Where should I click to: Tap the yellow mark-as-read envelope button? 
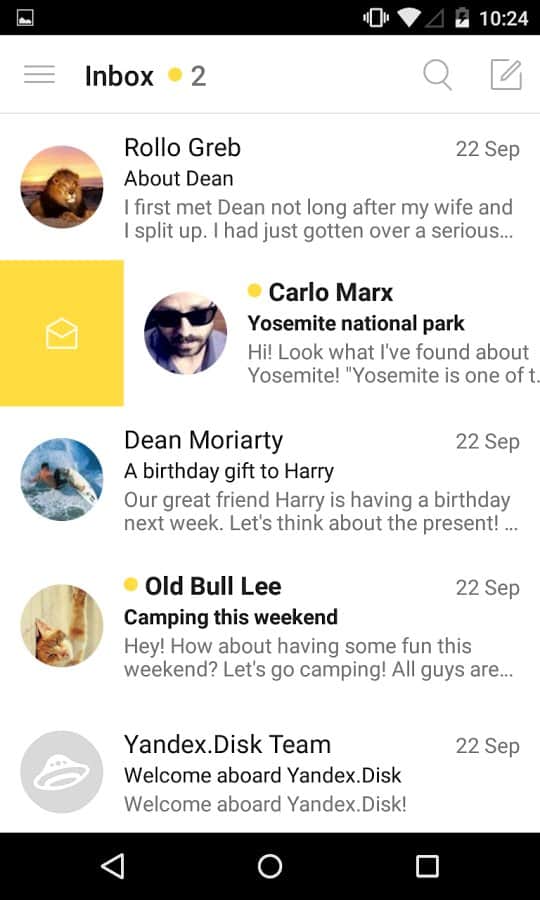[61, 333]
